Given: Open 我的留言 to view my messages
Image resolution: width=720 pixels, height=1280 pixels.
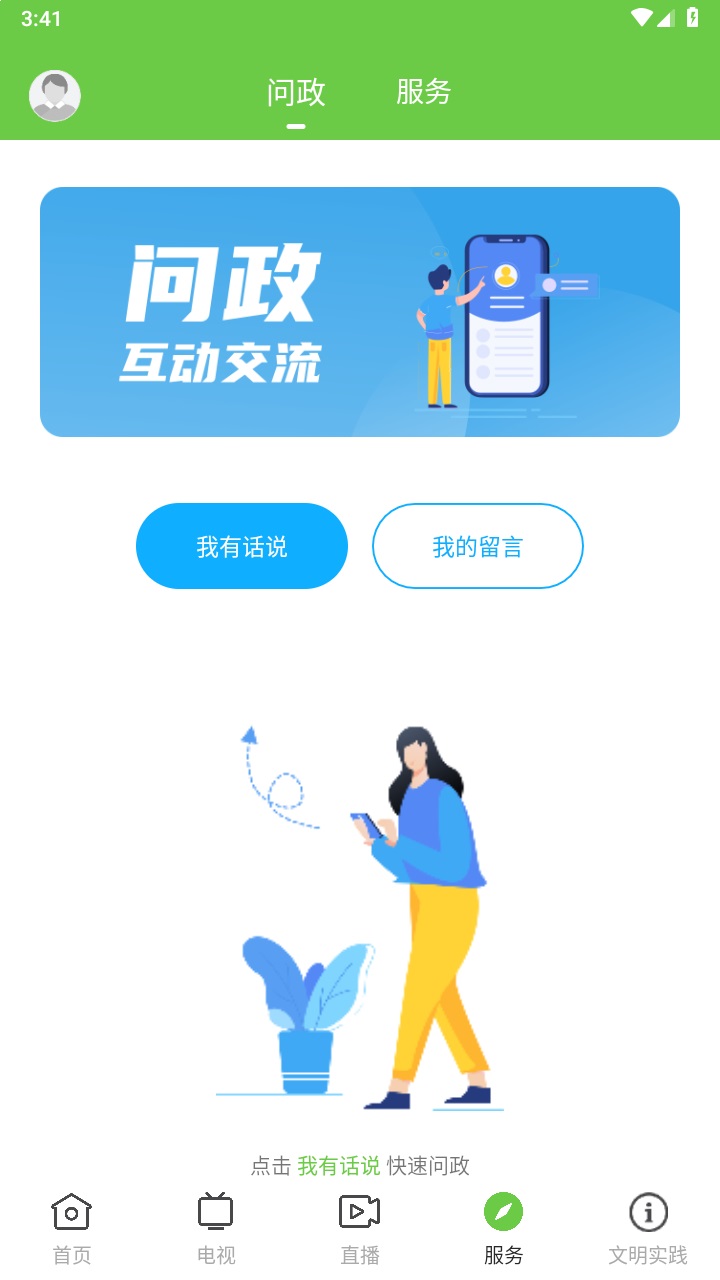Looking at the screenshot, I should (x=477, y=545).
